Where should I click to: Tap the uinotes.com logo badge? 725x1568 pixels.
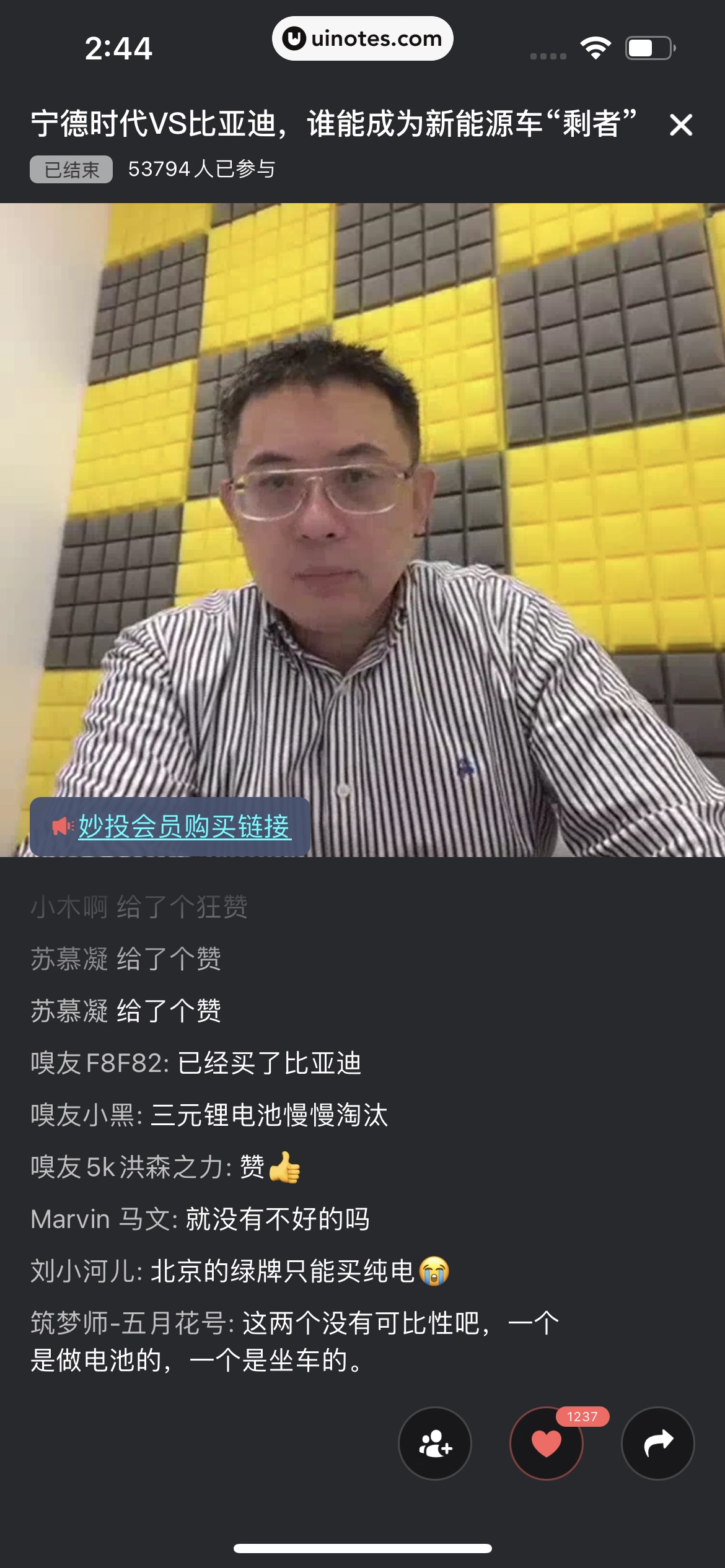tap(362, 38)
